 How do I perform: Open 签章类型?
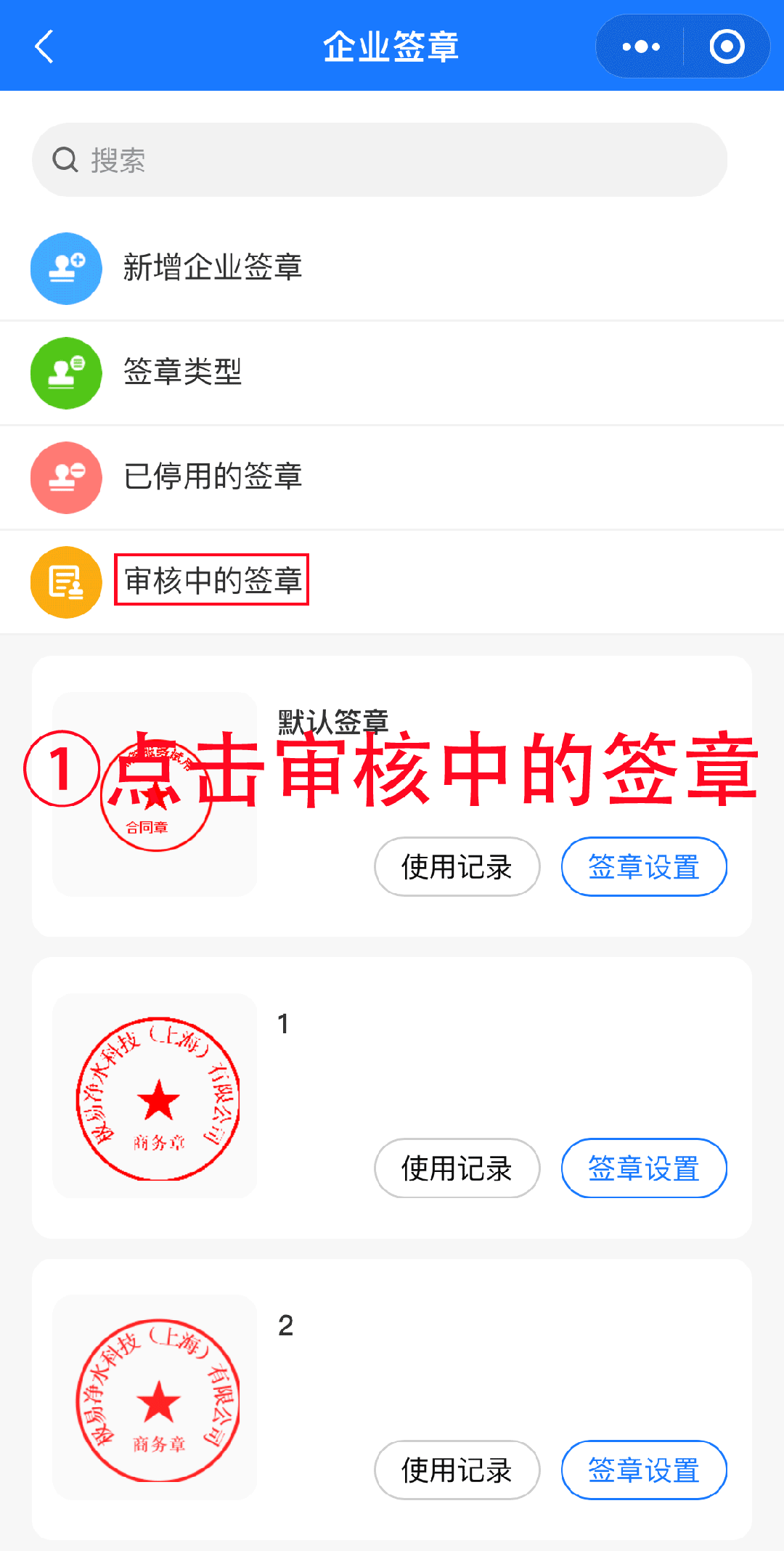392,373
